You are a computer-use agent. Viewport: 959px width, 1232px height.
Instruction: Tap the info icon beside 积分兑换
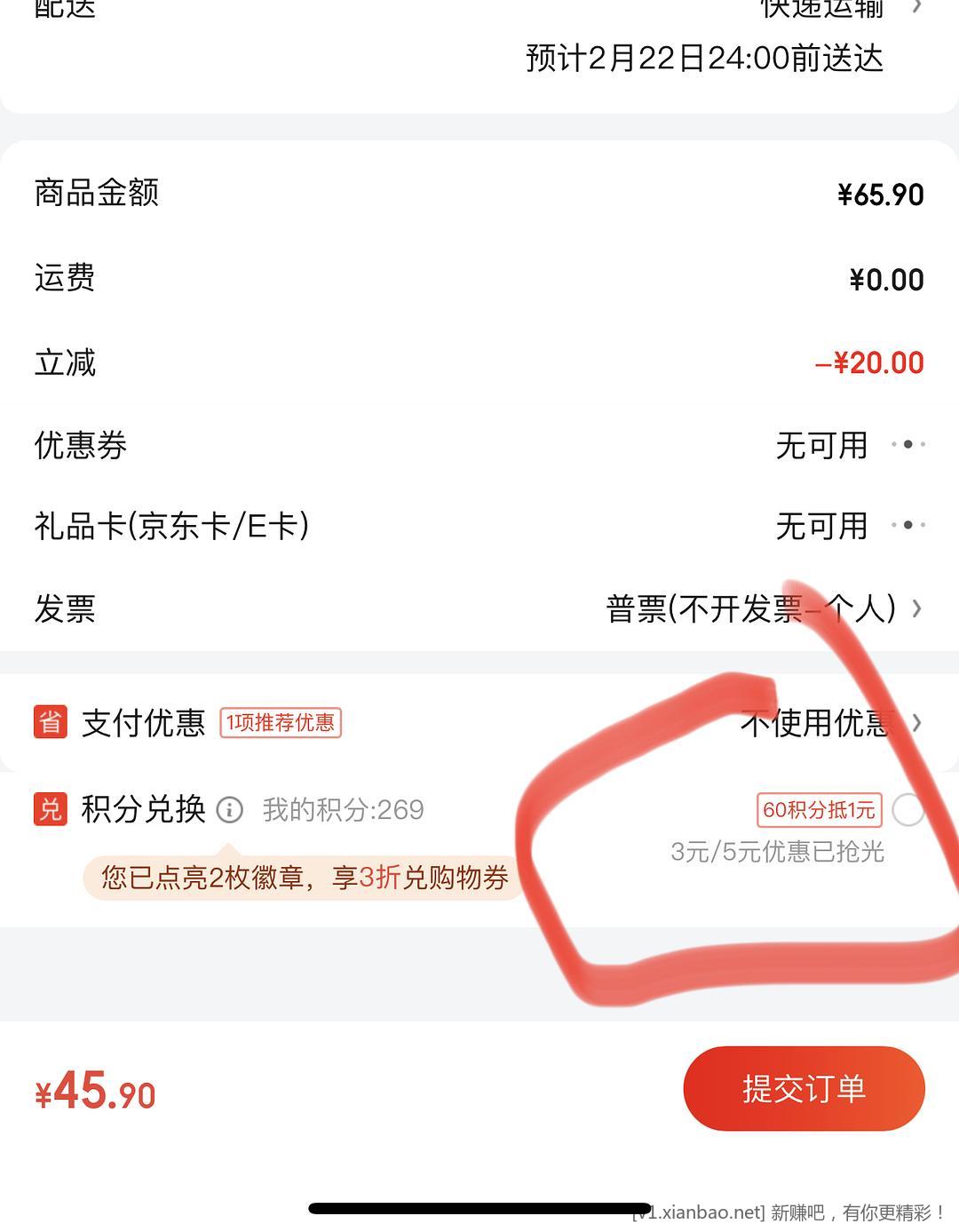(229, 810)
